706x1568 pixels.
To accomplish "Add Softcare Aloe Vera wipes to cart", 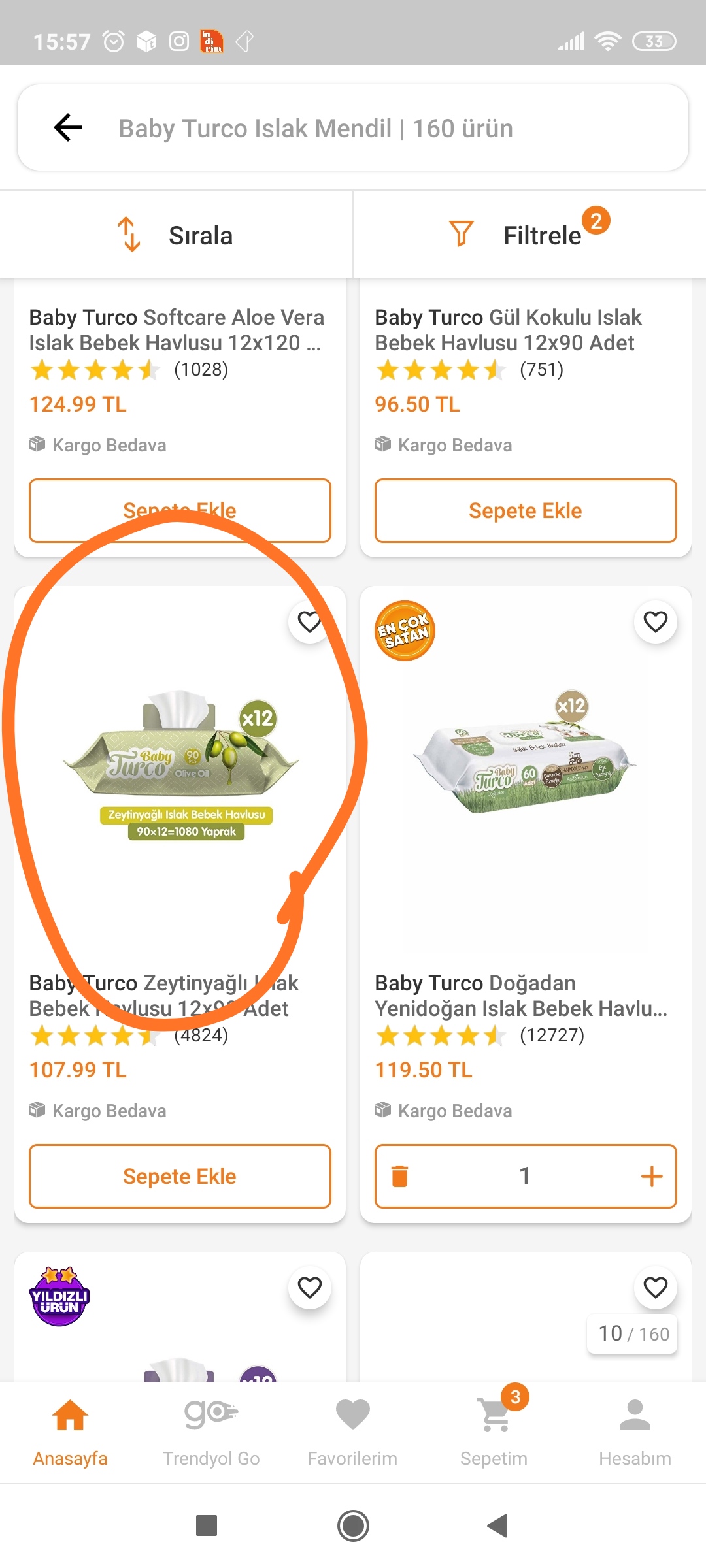I will (x=180, y=510).
